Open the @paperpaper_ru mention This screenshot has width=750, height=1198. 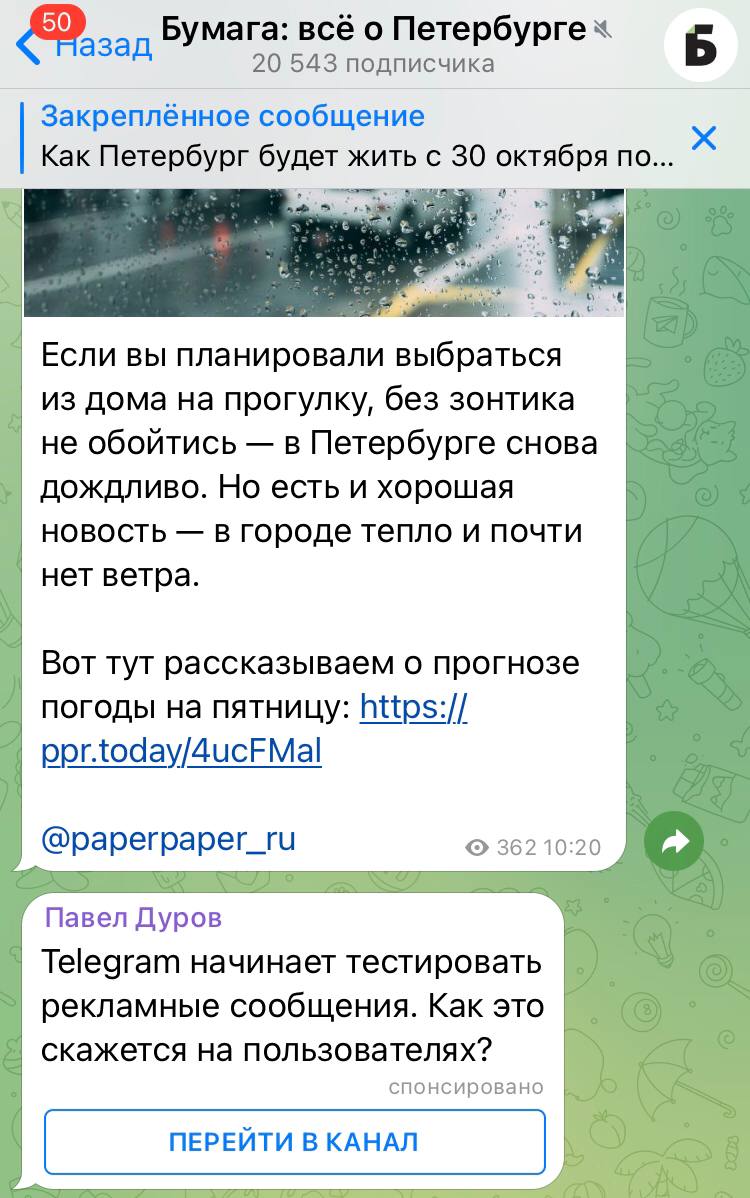click(x=168, y=838)
